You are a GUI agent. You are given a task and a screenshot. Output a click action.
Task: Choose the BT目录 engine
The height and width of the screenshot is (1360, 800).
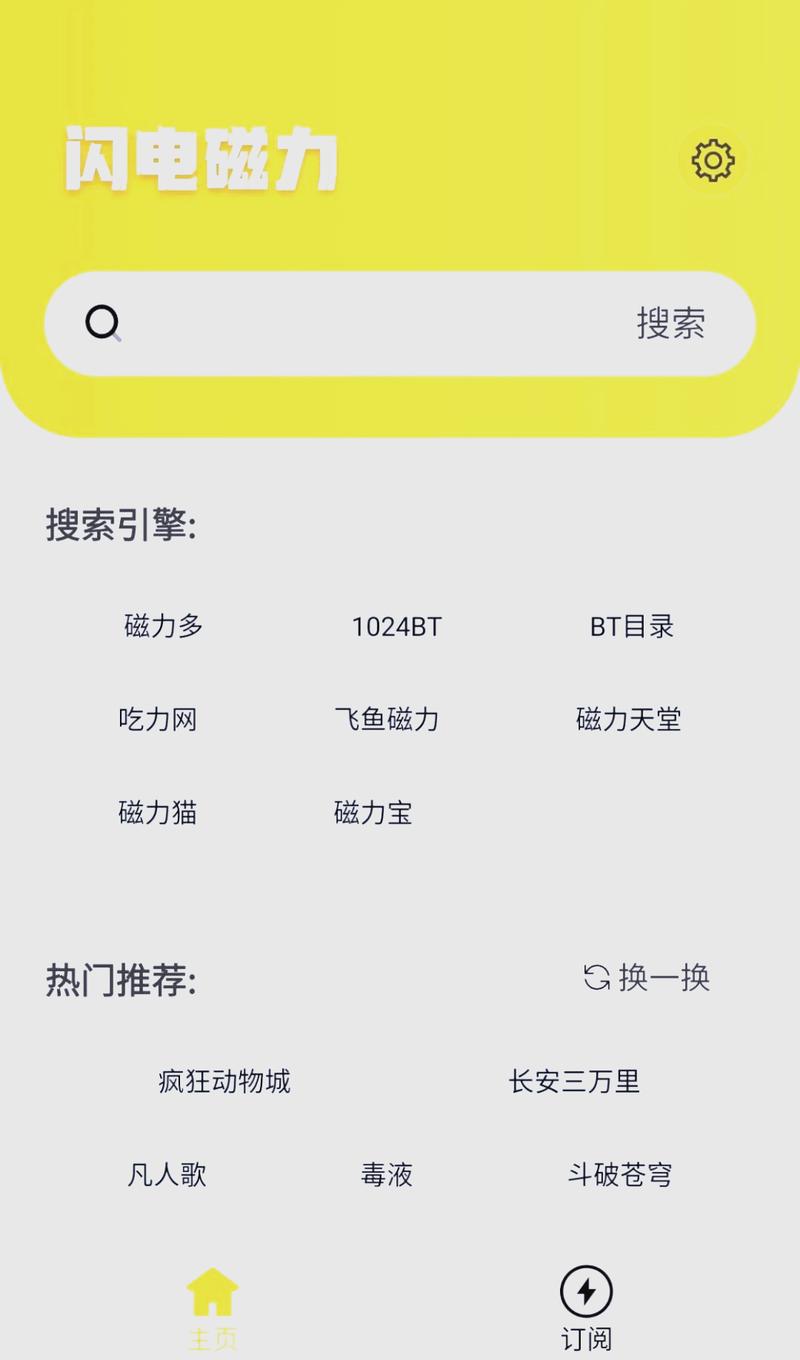tap(631, 627)
